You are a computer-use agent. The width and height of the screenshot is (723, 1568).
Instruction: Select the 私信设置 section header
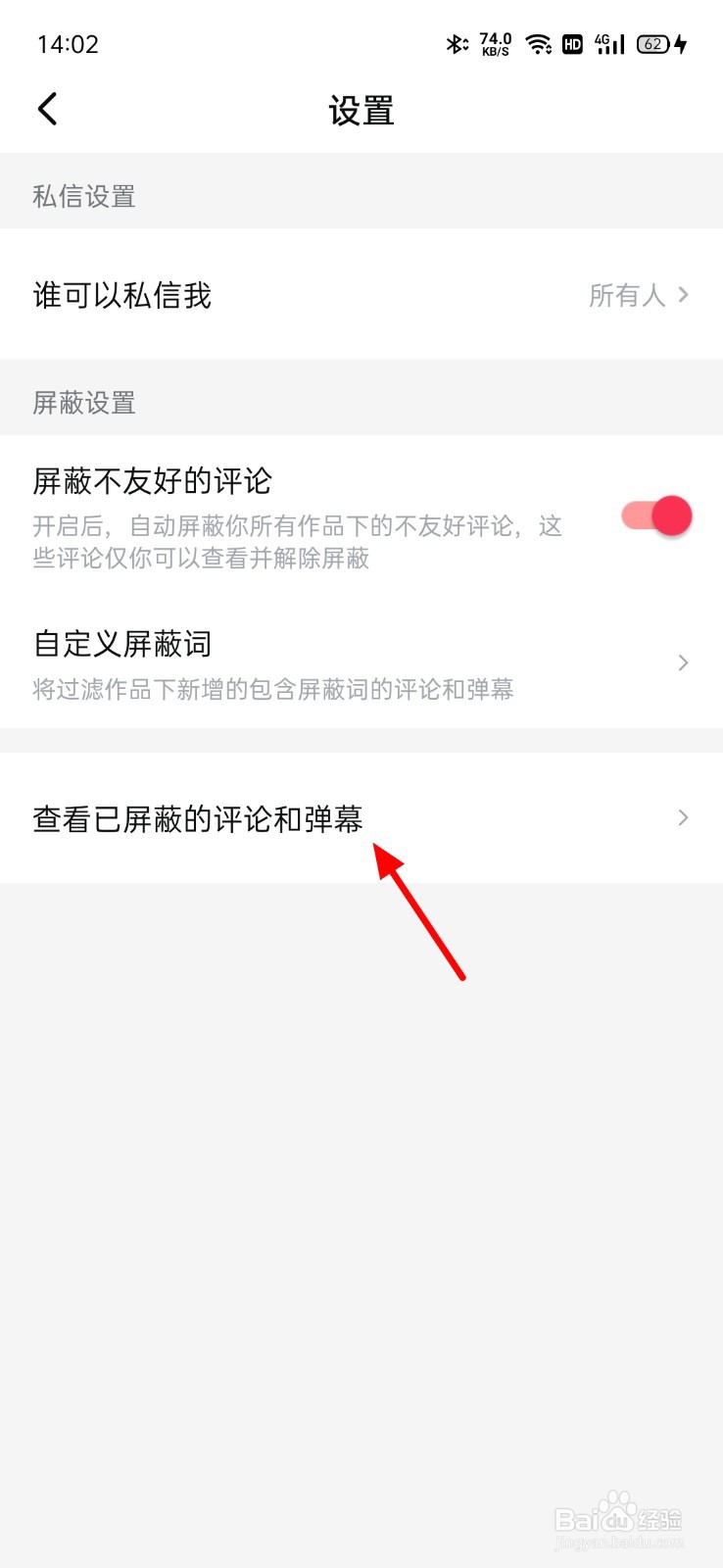coord(82,196)
